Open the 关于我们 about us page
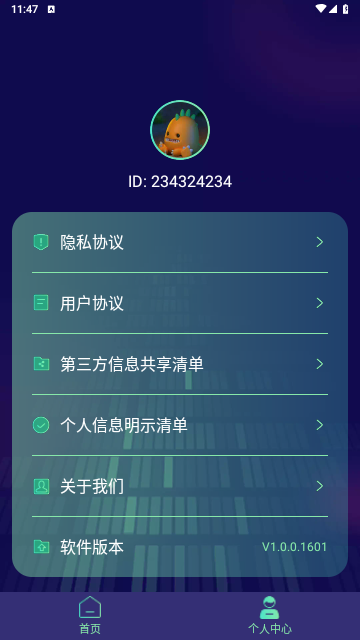Viewport: 360px width, 640px height. tap(180, 486)
